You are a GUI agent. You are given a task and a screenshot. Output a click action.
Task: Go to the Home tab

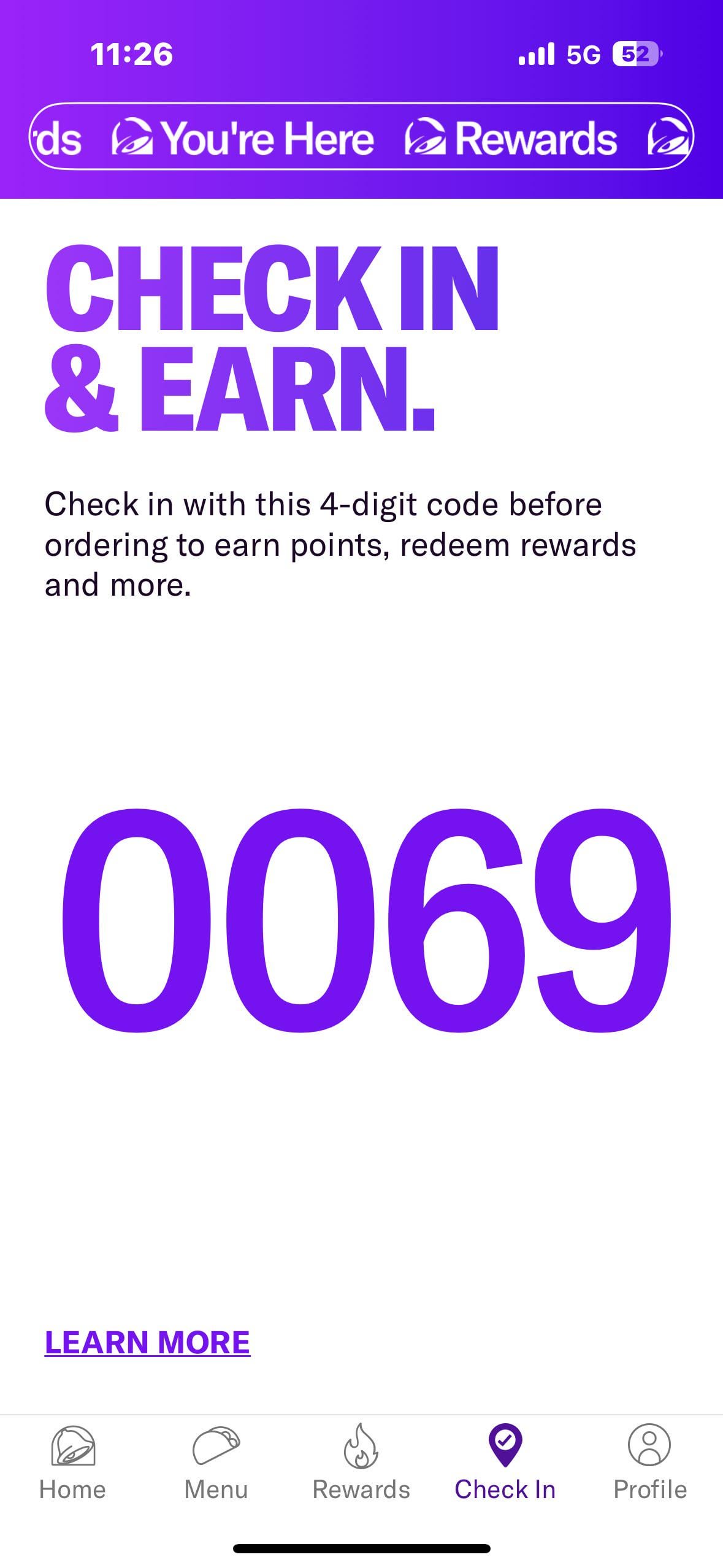click(x=72, y=1462)
